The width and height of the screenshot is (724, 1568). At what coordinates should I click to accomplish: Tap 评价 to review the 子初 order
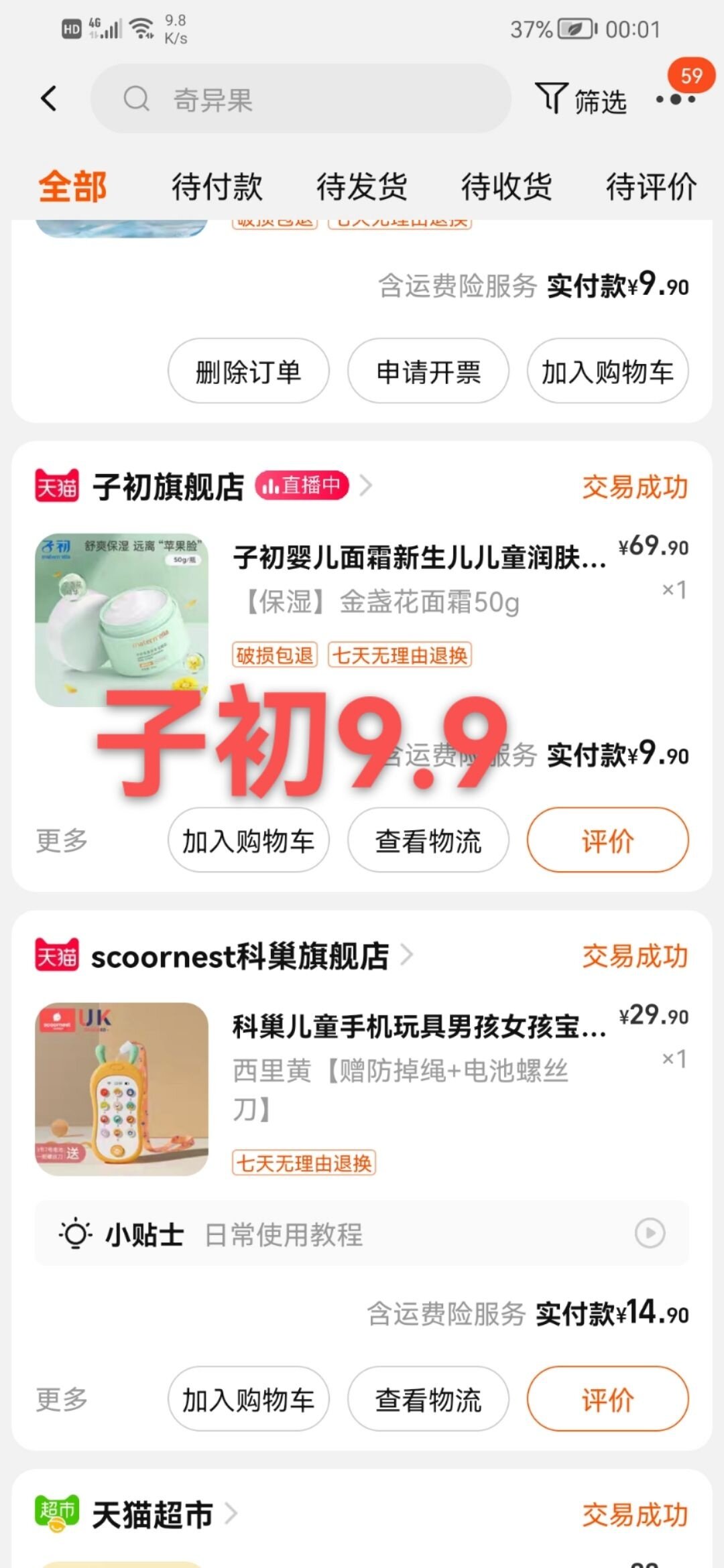pos(608,840)
